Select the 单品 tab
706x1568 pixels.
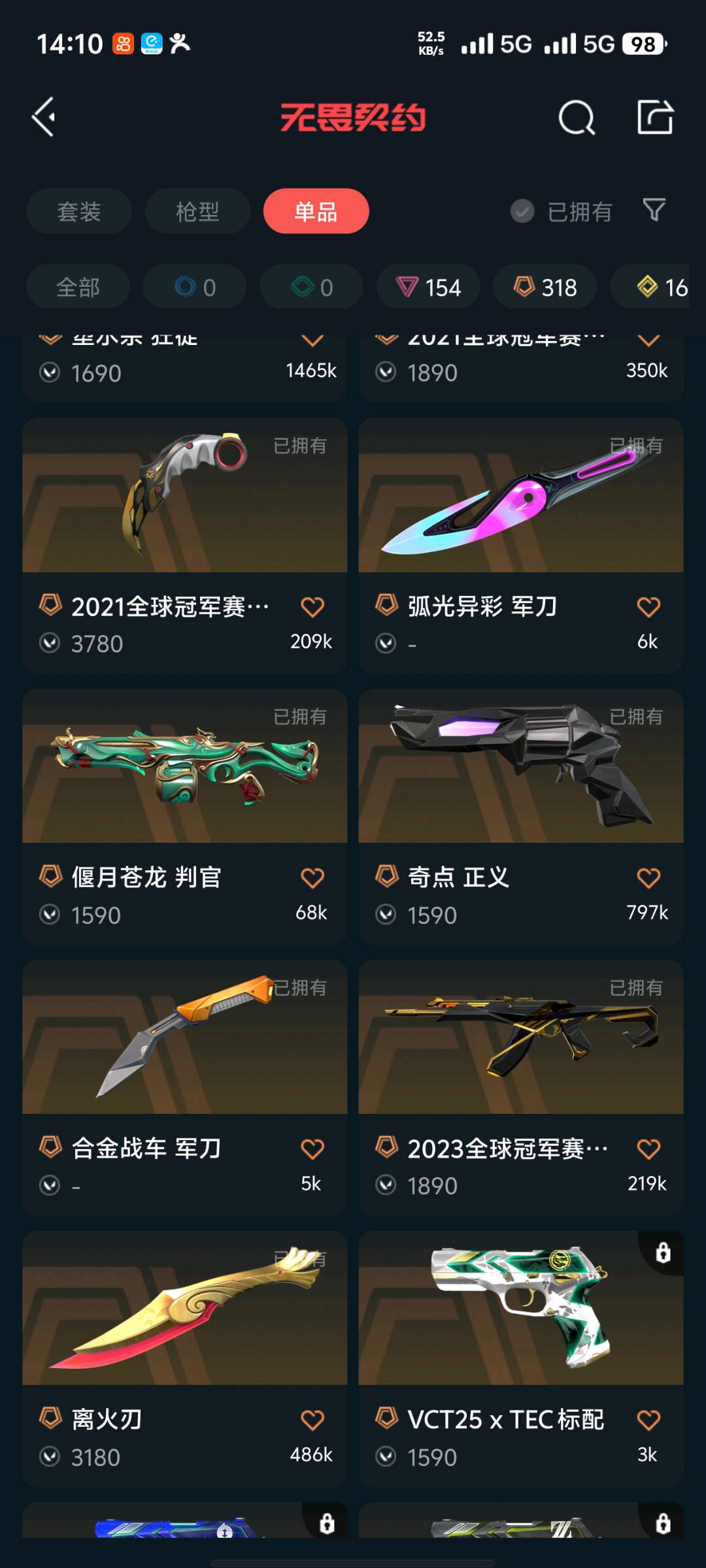[316, 212]
